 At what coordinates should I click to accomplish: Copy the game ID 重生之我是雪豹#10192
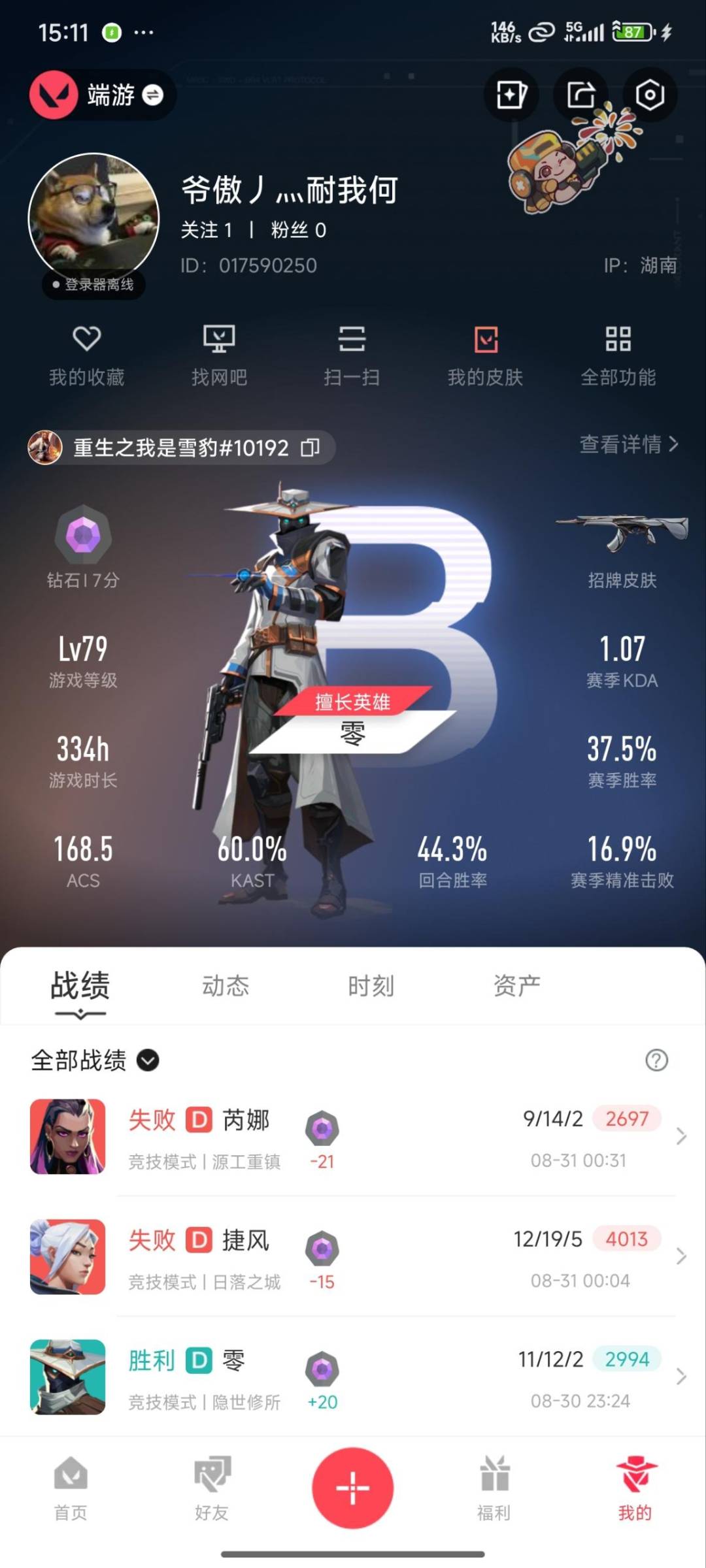click(310, 448)
